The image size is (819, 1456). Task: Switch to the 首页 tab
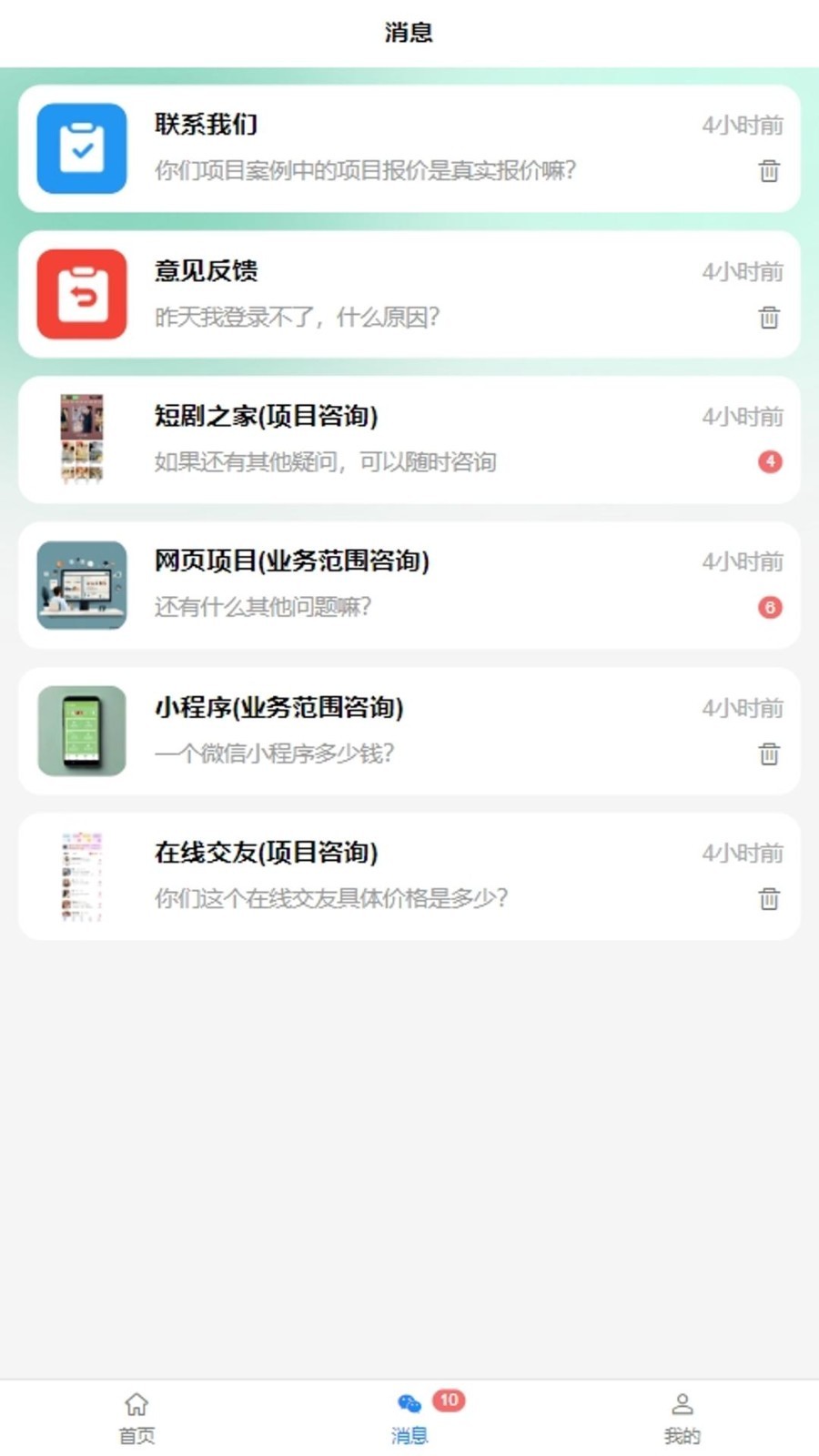pos(136,1418)
